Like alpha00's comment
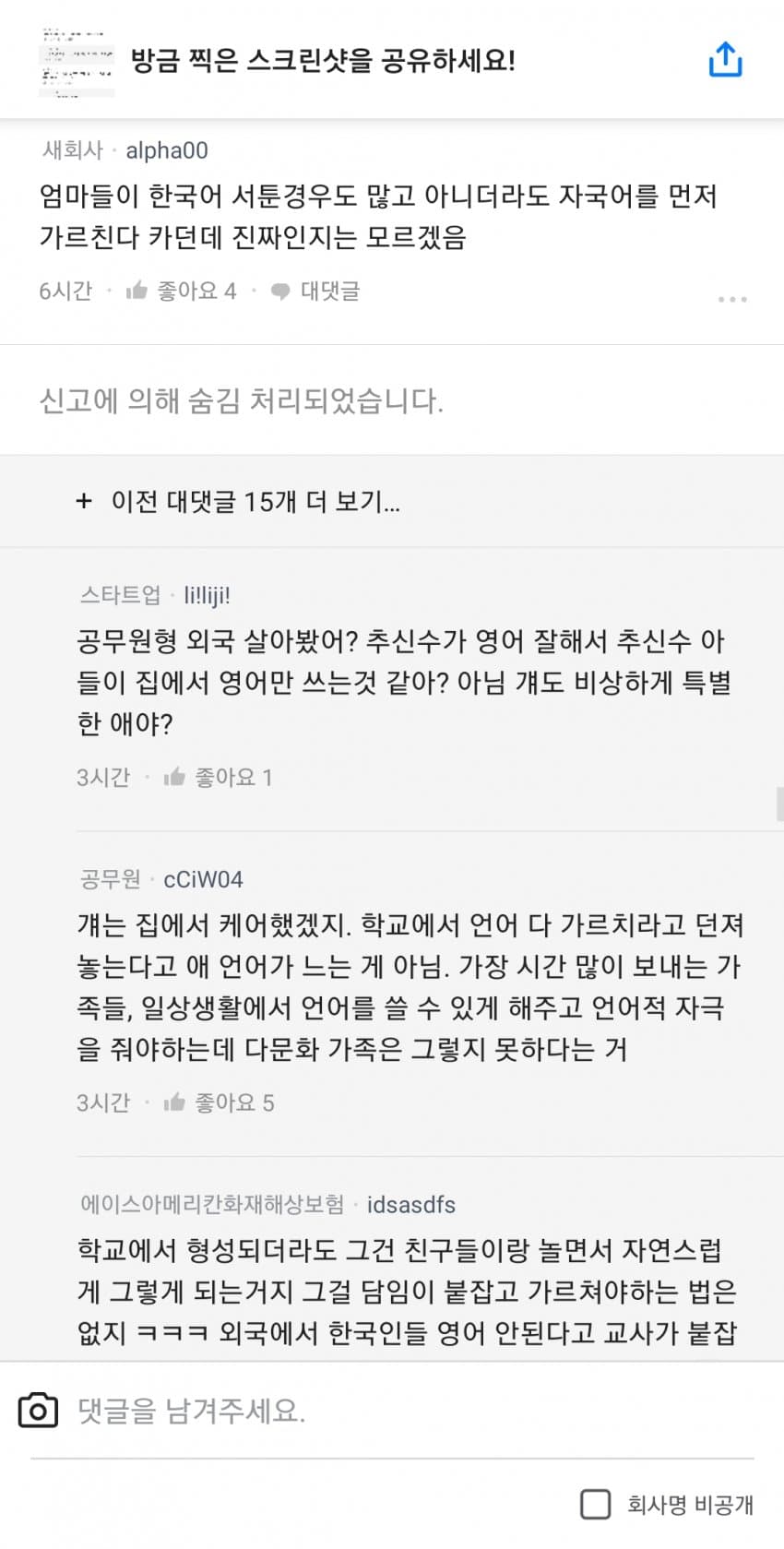784x1549 pixels. (x=182, y=292)
